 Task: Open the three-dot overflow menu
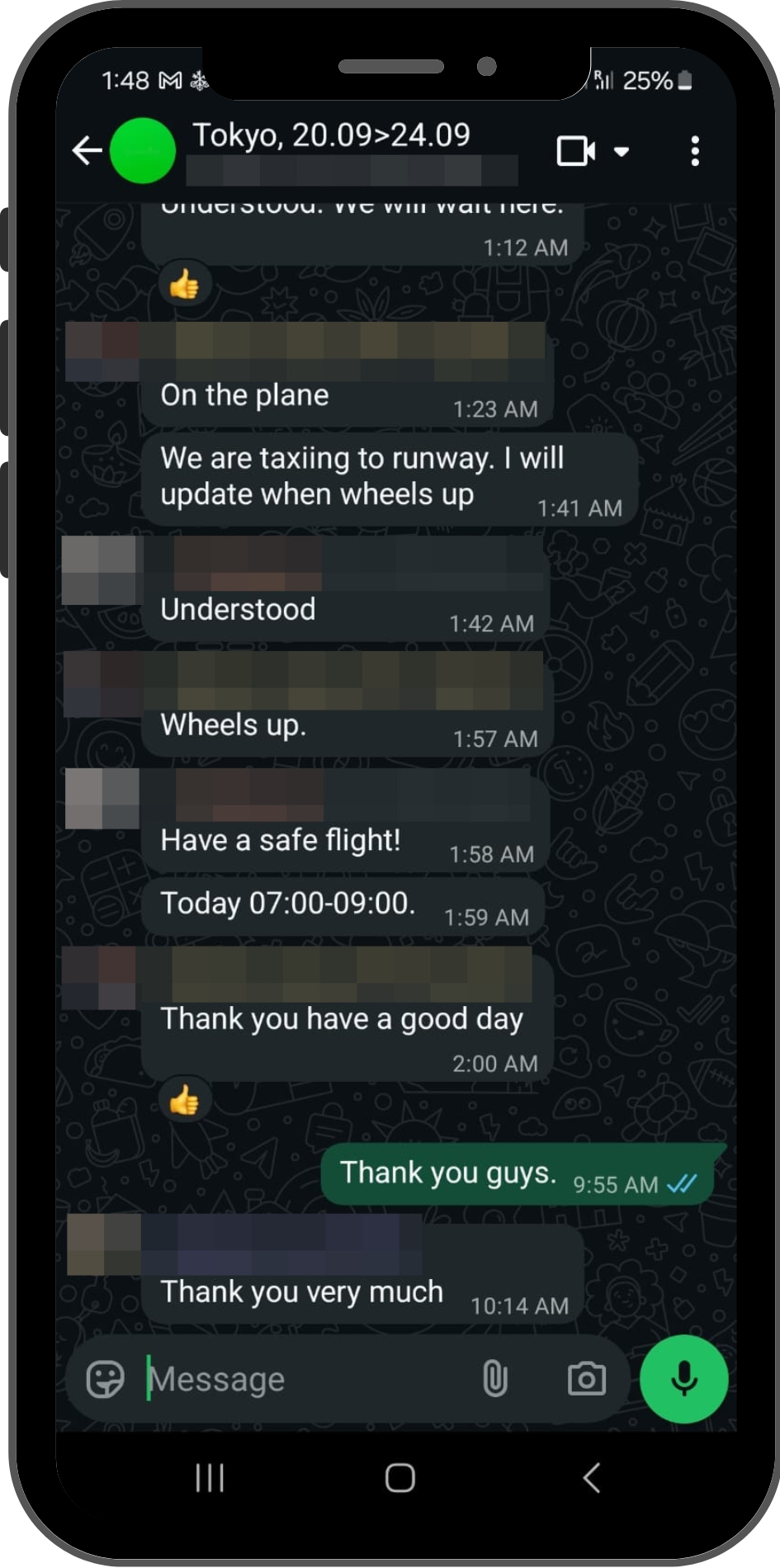click(x=695, y=151)
